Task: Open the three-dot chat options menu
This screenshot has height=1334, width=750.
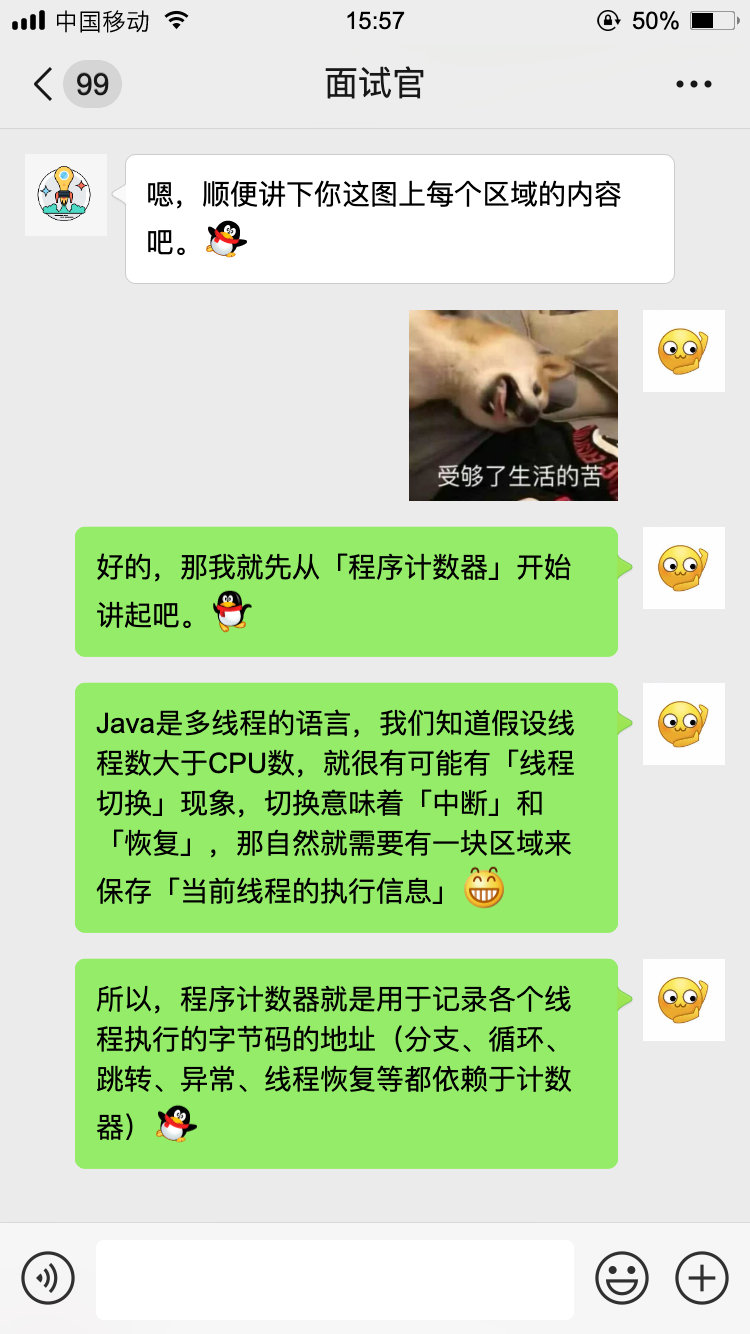Action: 693,84
